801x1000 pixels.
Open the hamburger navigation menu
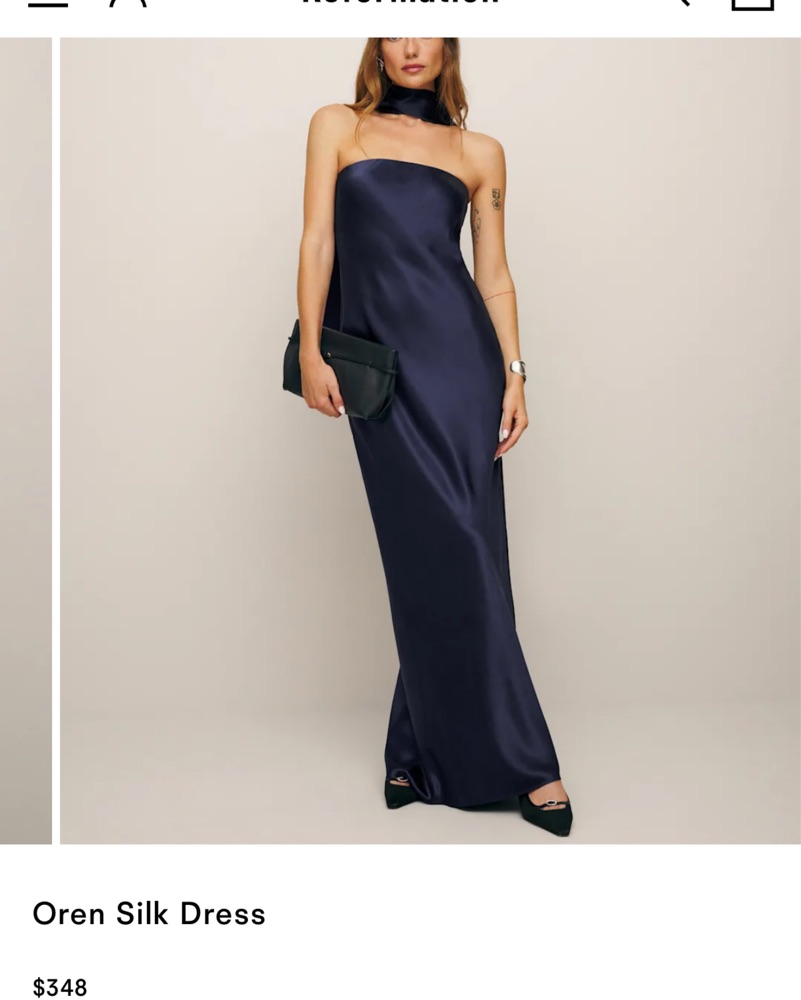tap(47, 3)
